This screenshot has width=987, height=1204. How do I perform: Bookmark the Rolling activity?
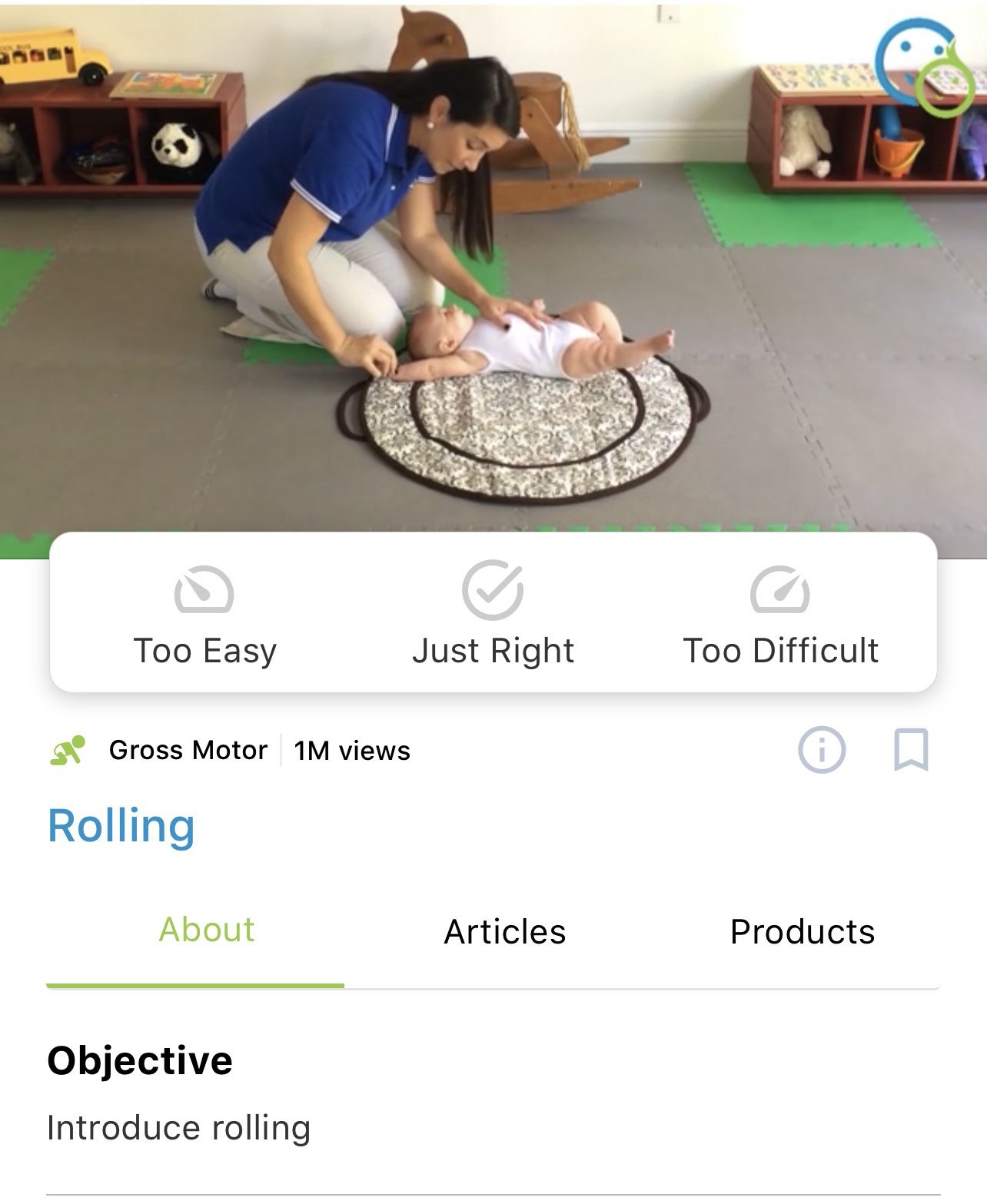click(x=911, y=749)
